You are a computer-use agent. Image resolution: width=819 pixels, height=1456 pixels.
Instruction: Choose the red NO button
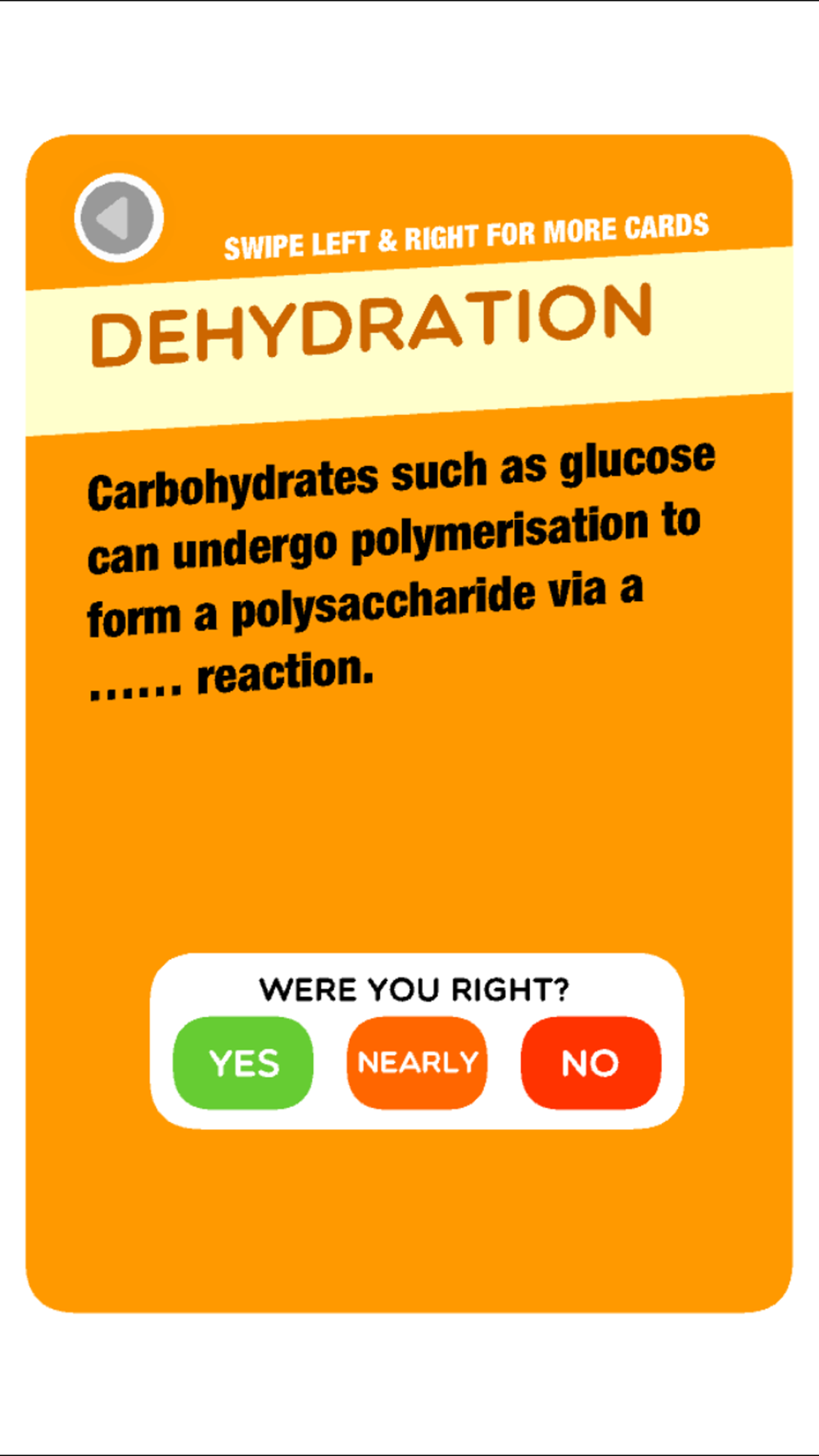(590, 1063)
